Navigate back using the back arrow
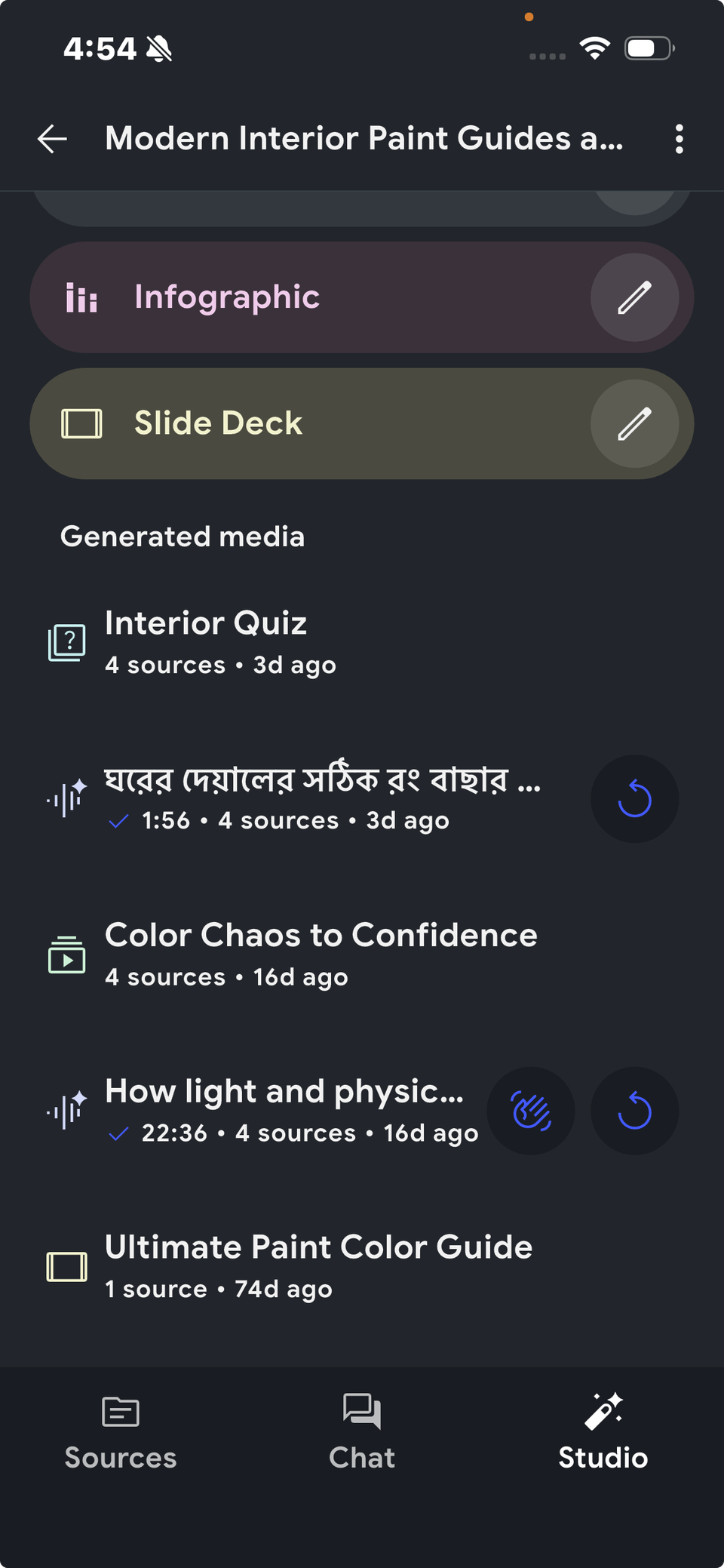This screenshot has height=1568, width=724. coord(51,138)
